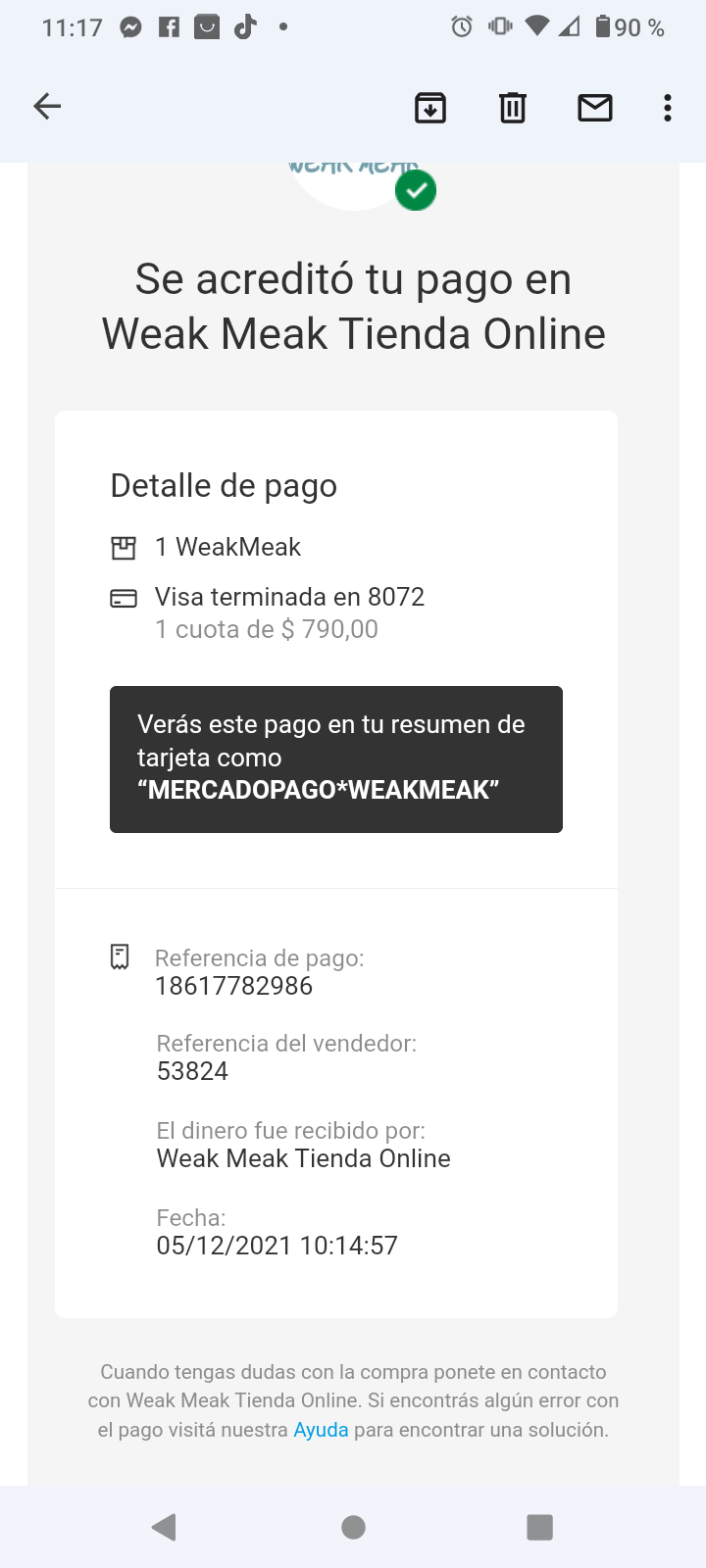Delete this email

point(513,107)
